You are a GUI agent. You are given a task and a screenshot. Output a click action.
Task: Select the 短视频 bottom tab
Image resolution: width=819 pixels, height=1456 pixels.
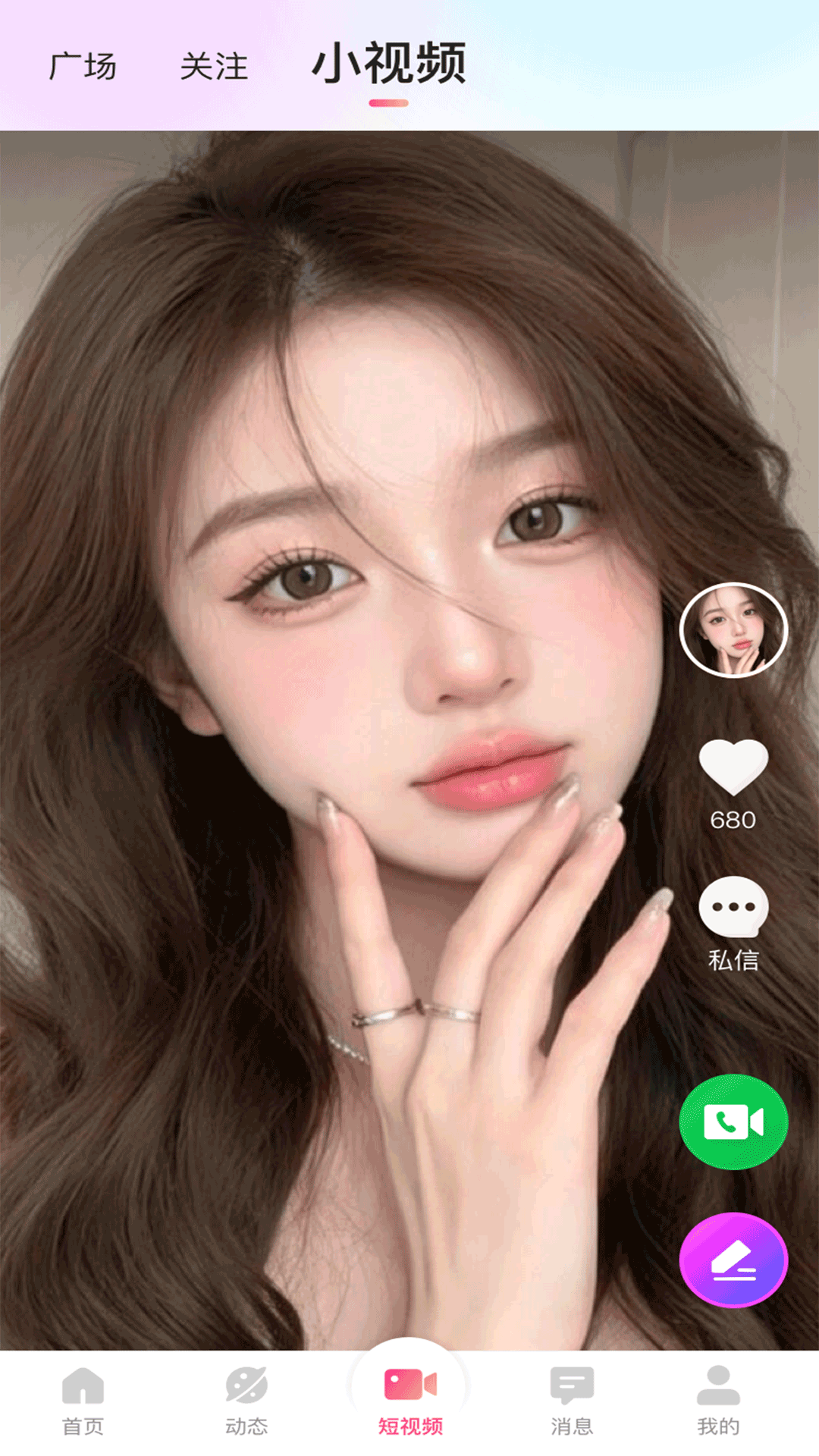[410, 1401]
